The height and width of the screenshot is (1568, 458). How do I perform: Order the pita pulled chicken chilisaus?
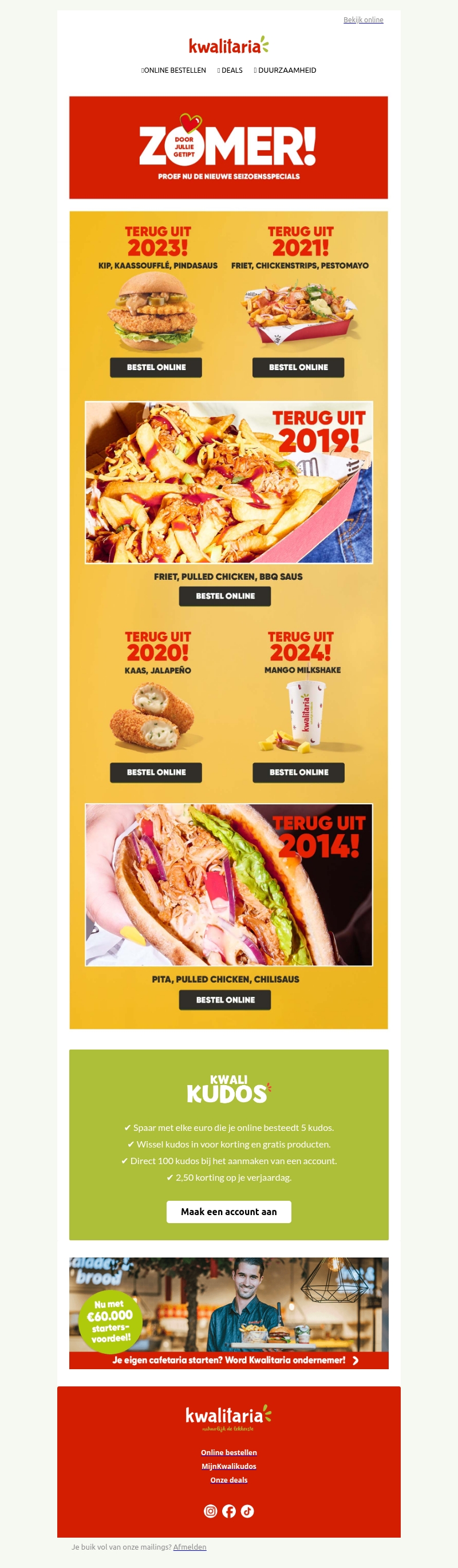click(224, 1000)
